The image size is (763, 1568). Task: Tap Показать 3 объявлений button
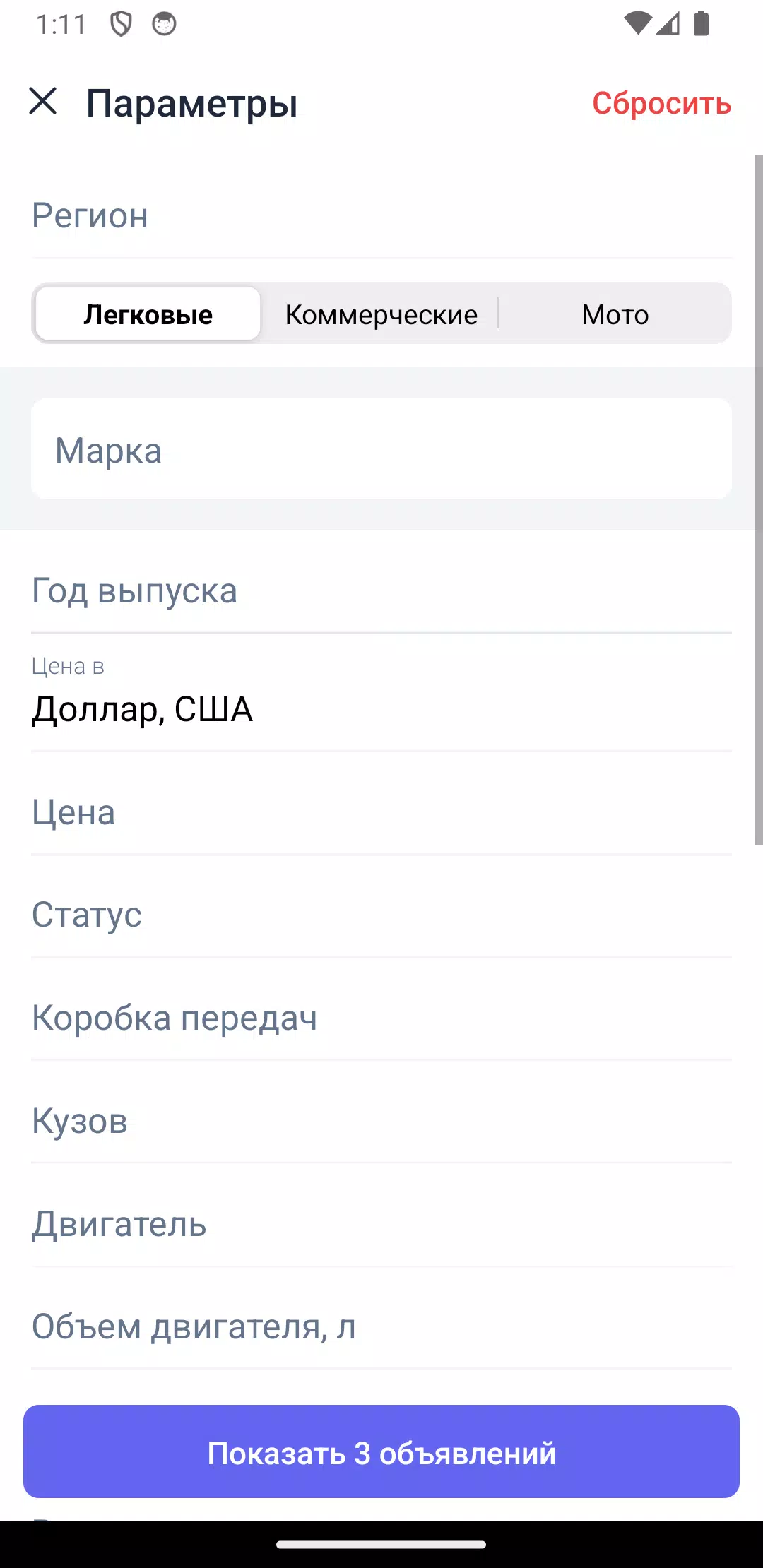381,1452
